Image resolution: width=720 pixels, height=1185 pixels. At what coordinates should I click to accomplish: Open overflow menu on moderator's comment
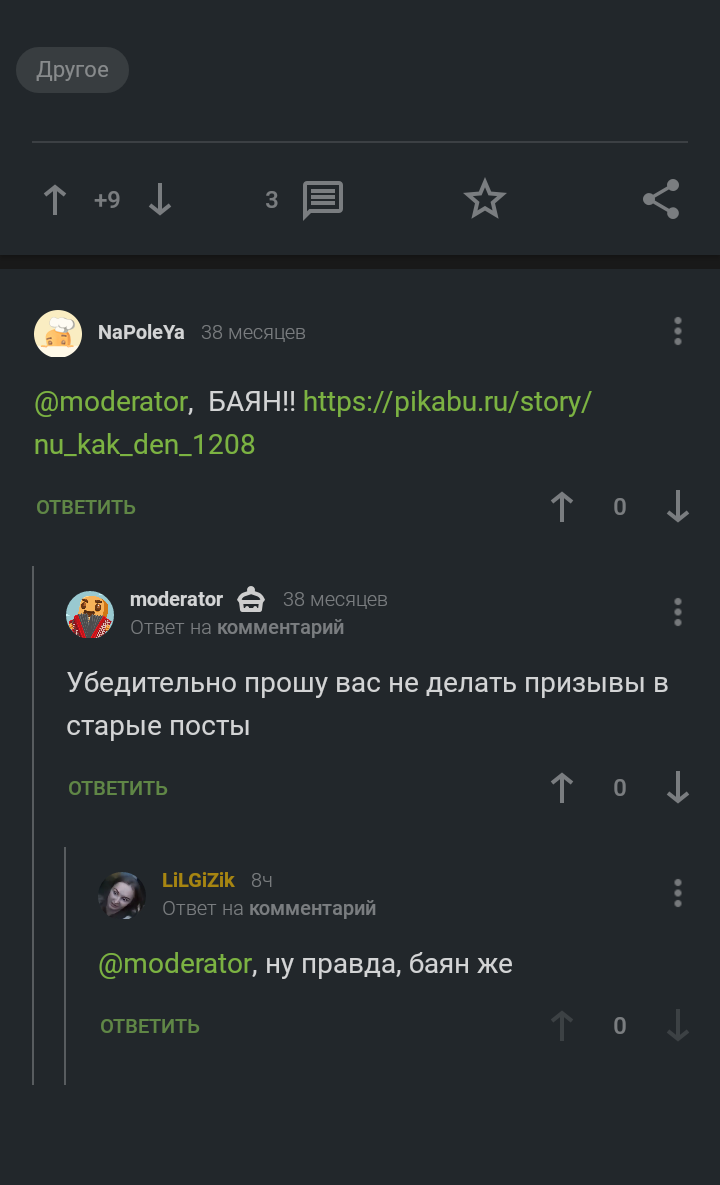(x=678, y=612)
